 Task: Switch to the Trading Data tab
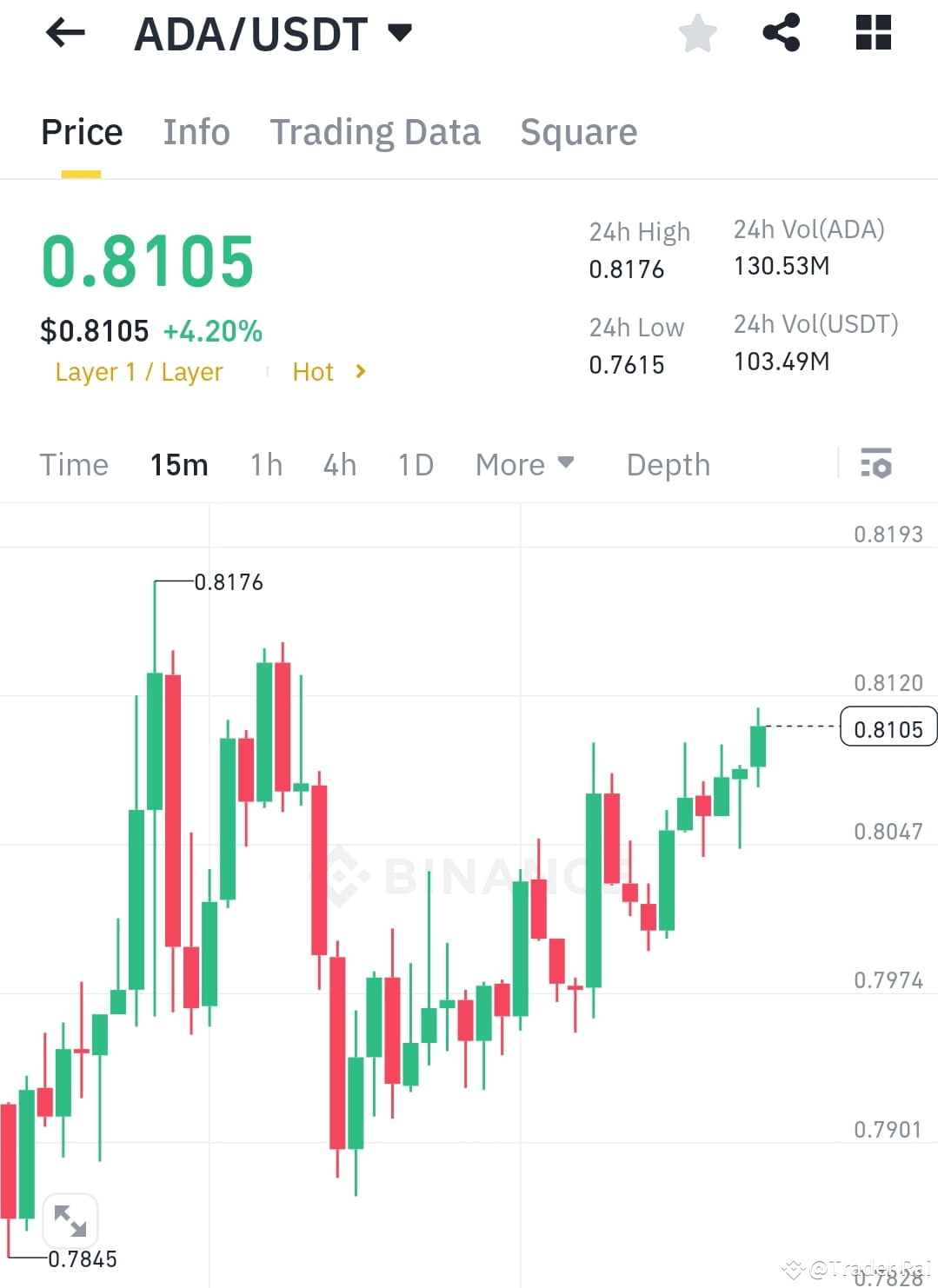click(x=376, y=132)
